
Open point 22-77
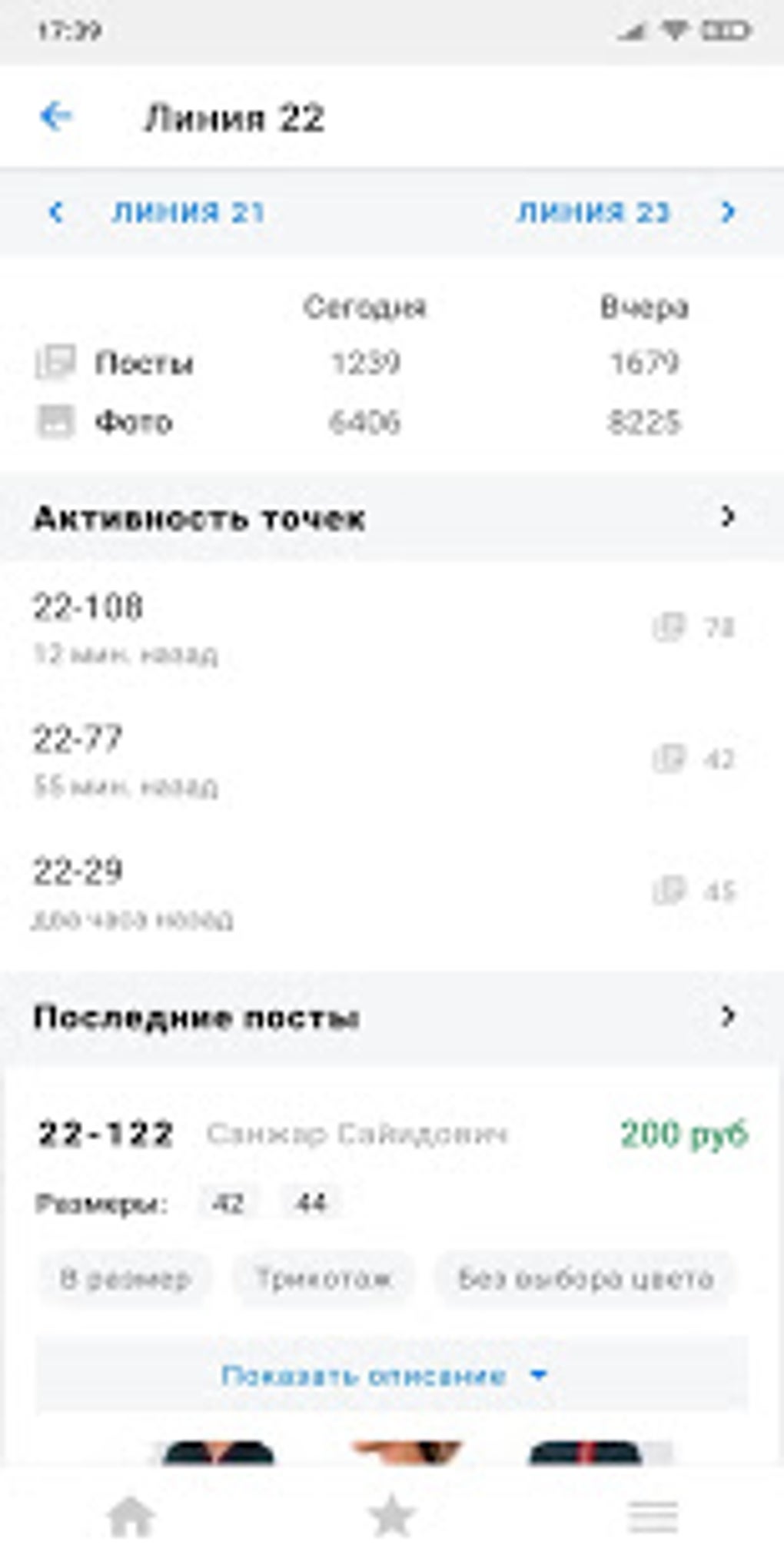coord(384,759)
